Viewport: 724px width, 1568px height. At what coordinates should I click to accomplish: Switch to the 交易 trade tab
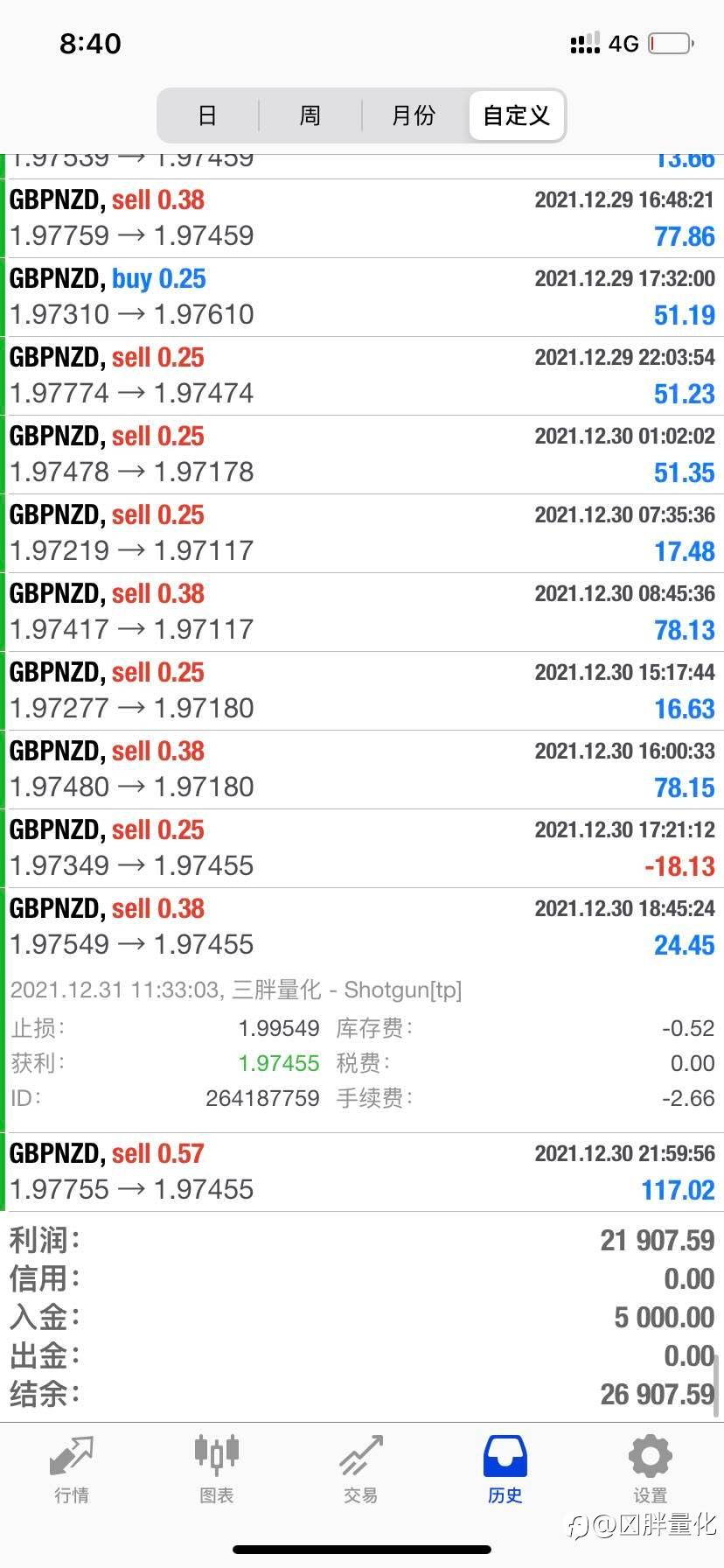(360, 1470)
